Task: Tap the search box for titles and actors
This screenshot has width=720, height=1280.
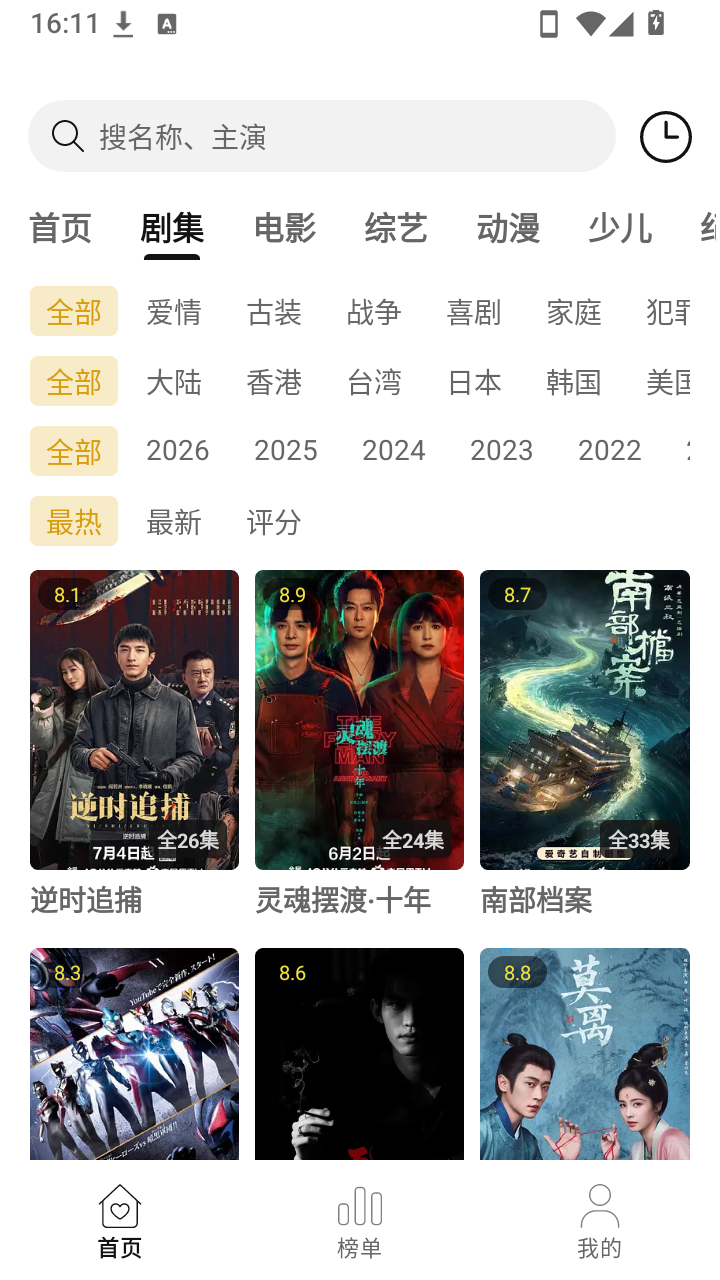Action: point(321,136)
